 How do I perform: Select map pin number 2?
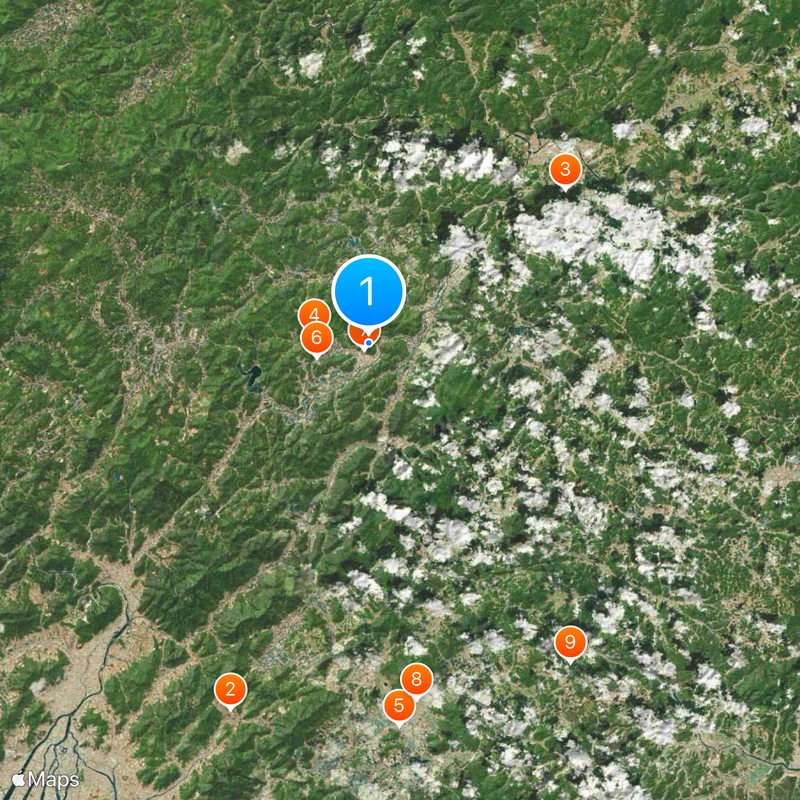point(230,689)
